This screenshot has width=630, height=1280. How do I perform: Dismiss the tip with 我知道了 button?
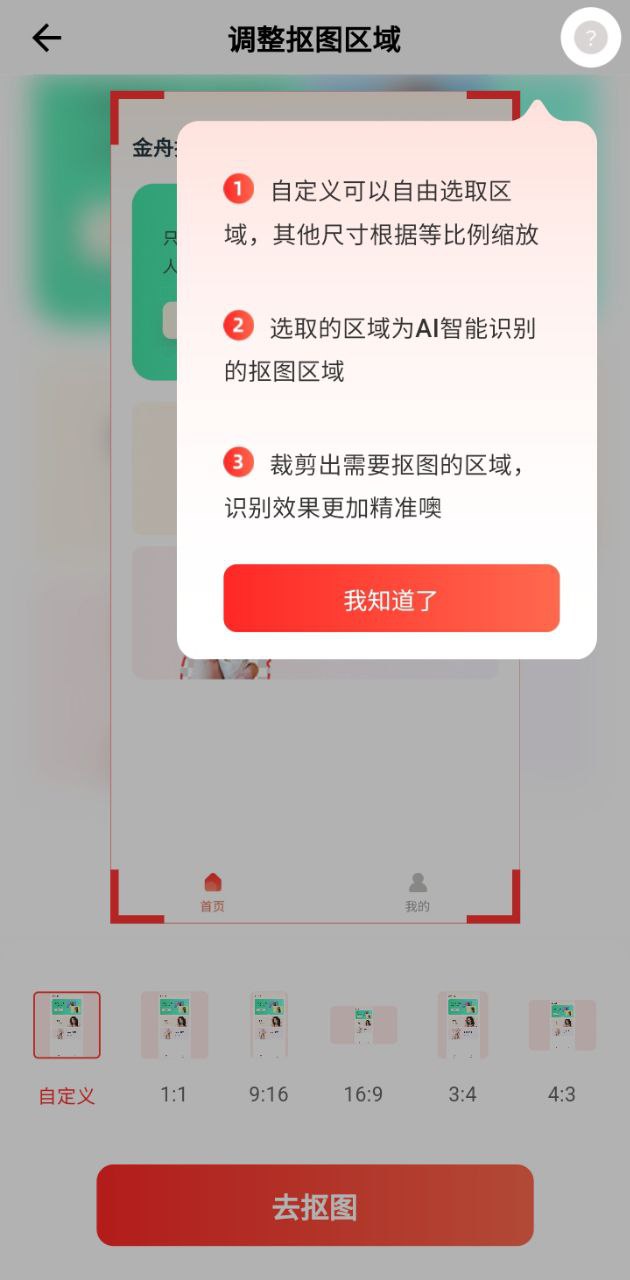[x=391, y=599]
